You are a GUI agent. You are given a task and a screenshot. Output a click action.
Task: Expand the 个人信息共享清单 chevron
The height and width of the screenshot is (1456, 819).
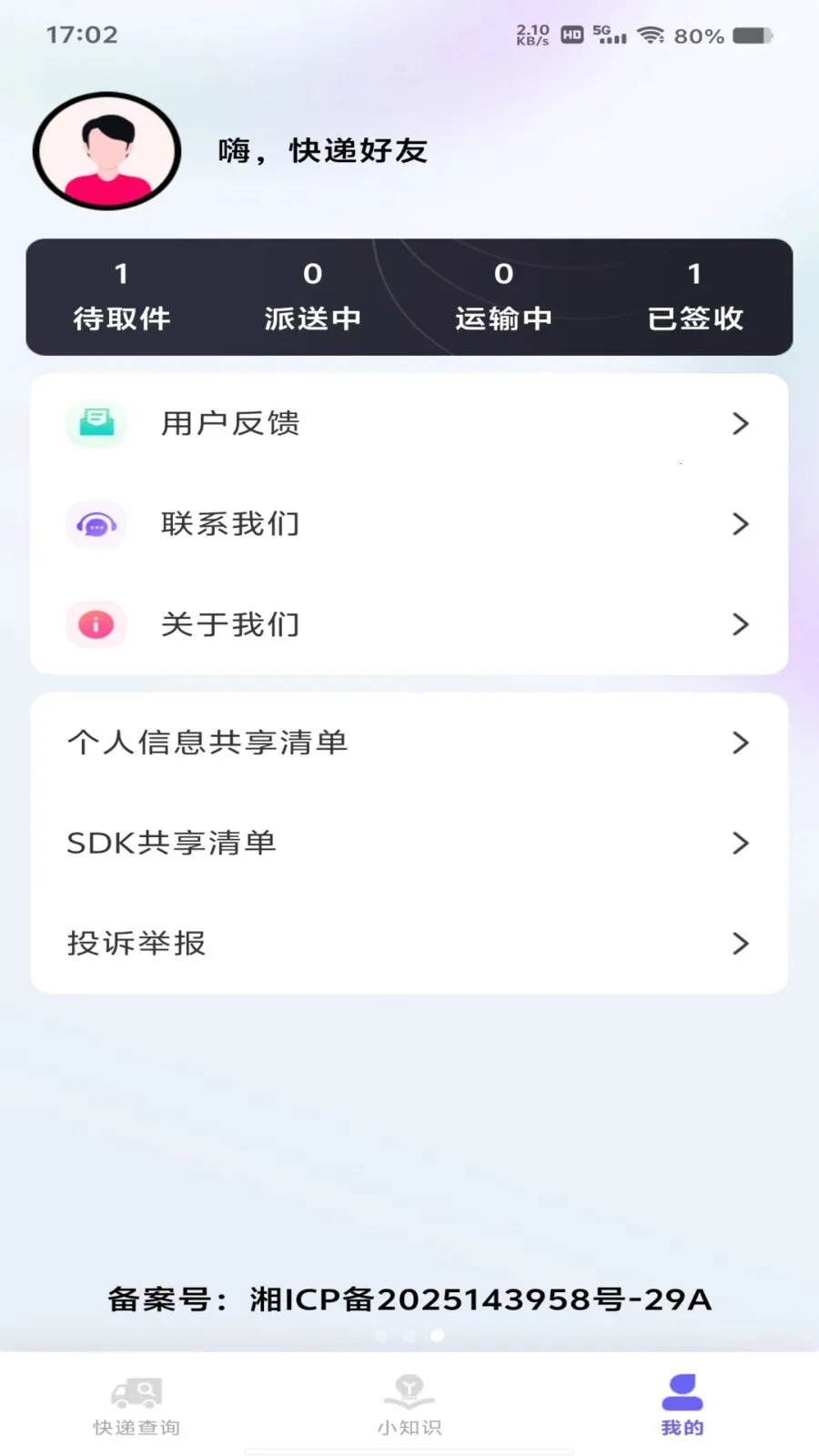tap(739, 743)
